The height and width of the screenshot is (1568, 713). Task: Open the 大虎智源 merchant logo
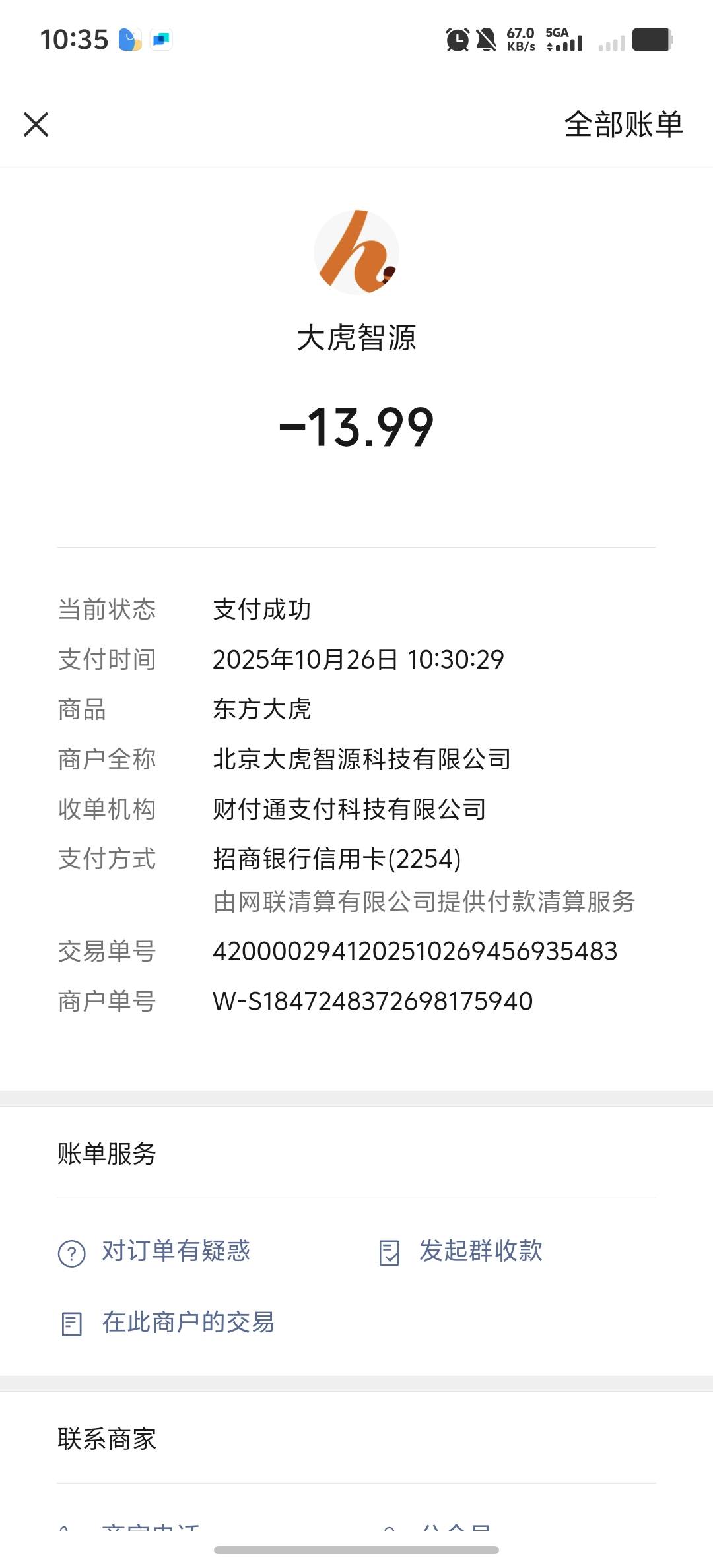pyautogui.click(x=356, y=252)
